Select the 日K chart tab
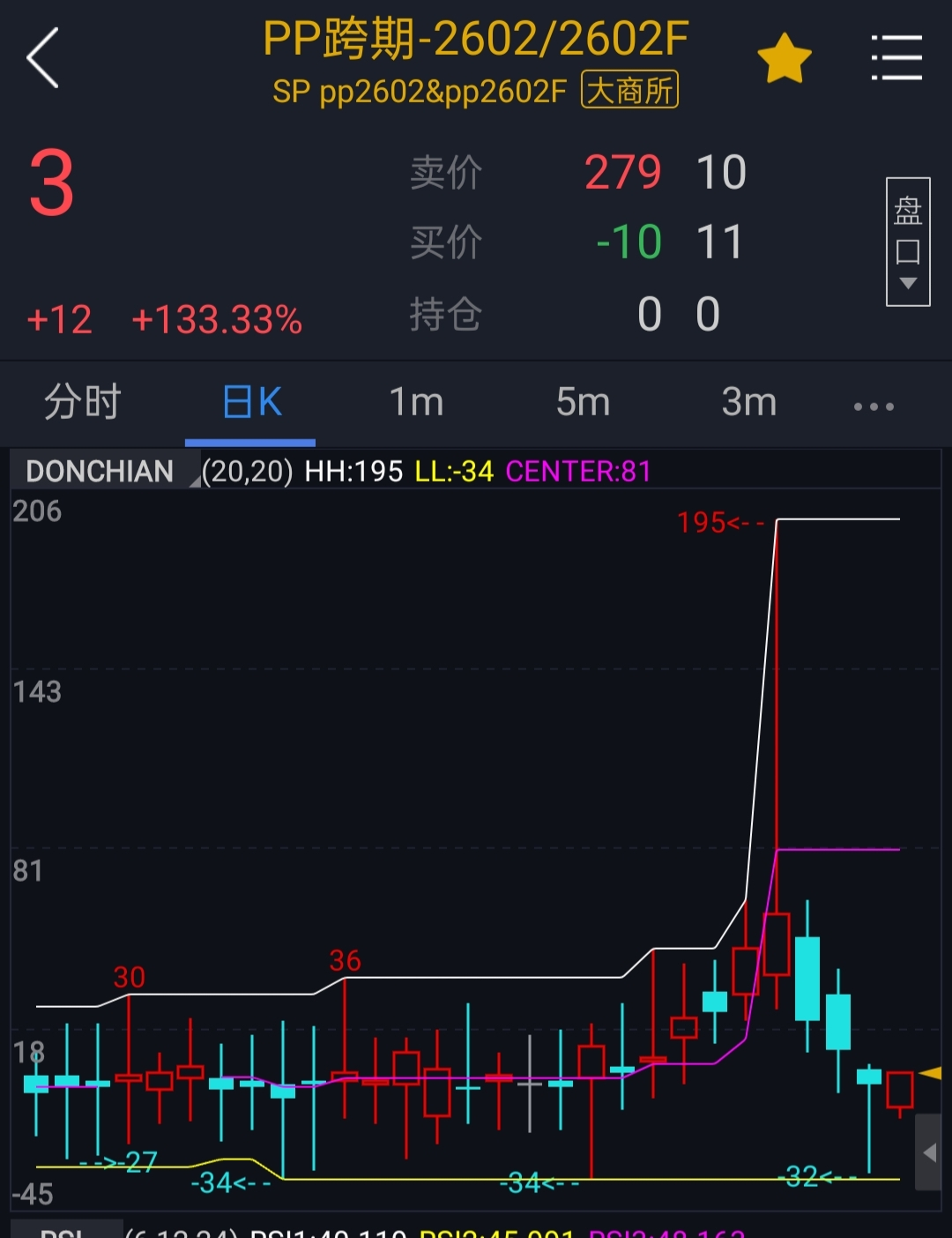952x1238 pixels. pyautogui.click(x=251, y=403)
